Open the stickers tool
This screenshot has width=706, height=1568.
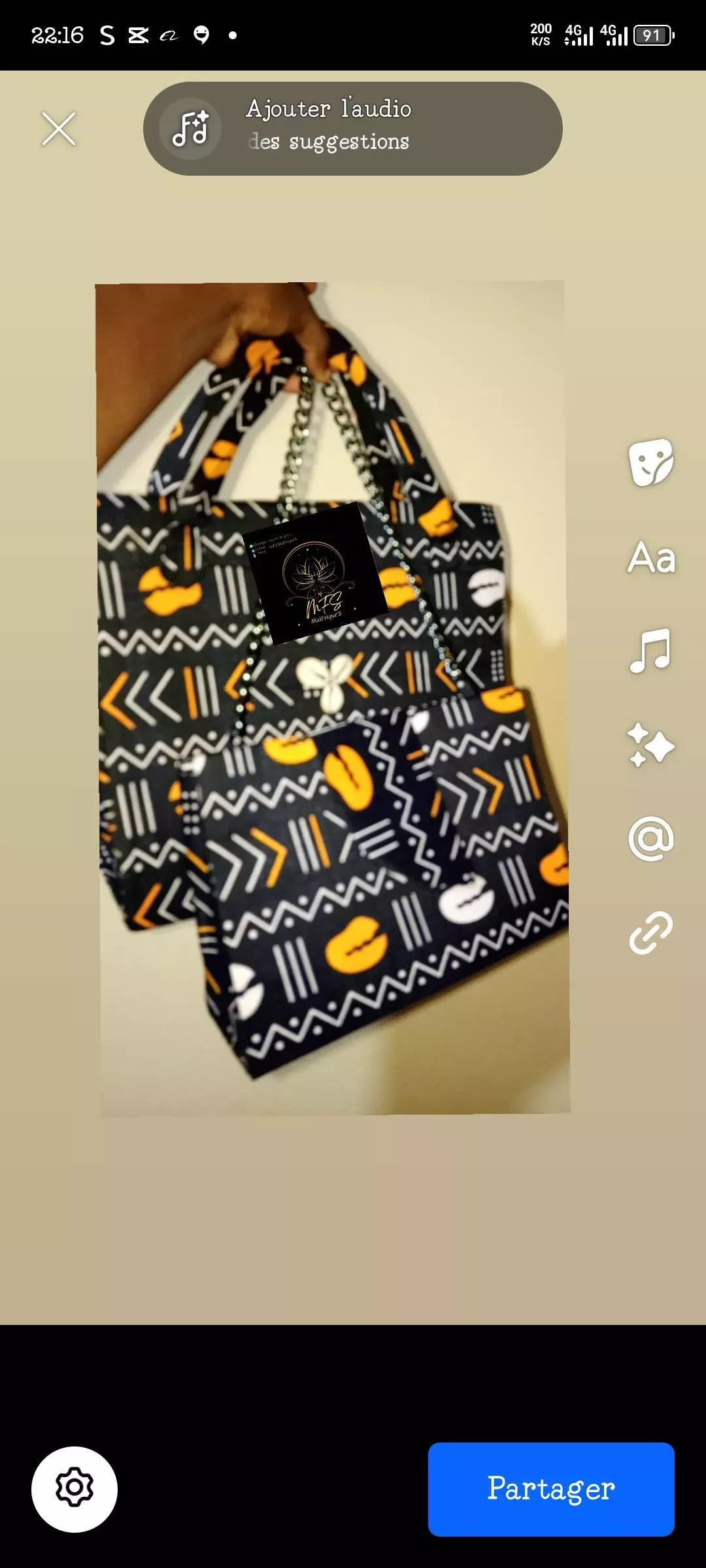pos(650,463)
